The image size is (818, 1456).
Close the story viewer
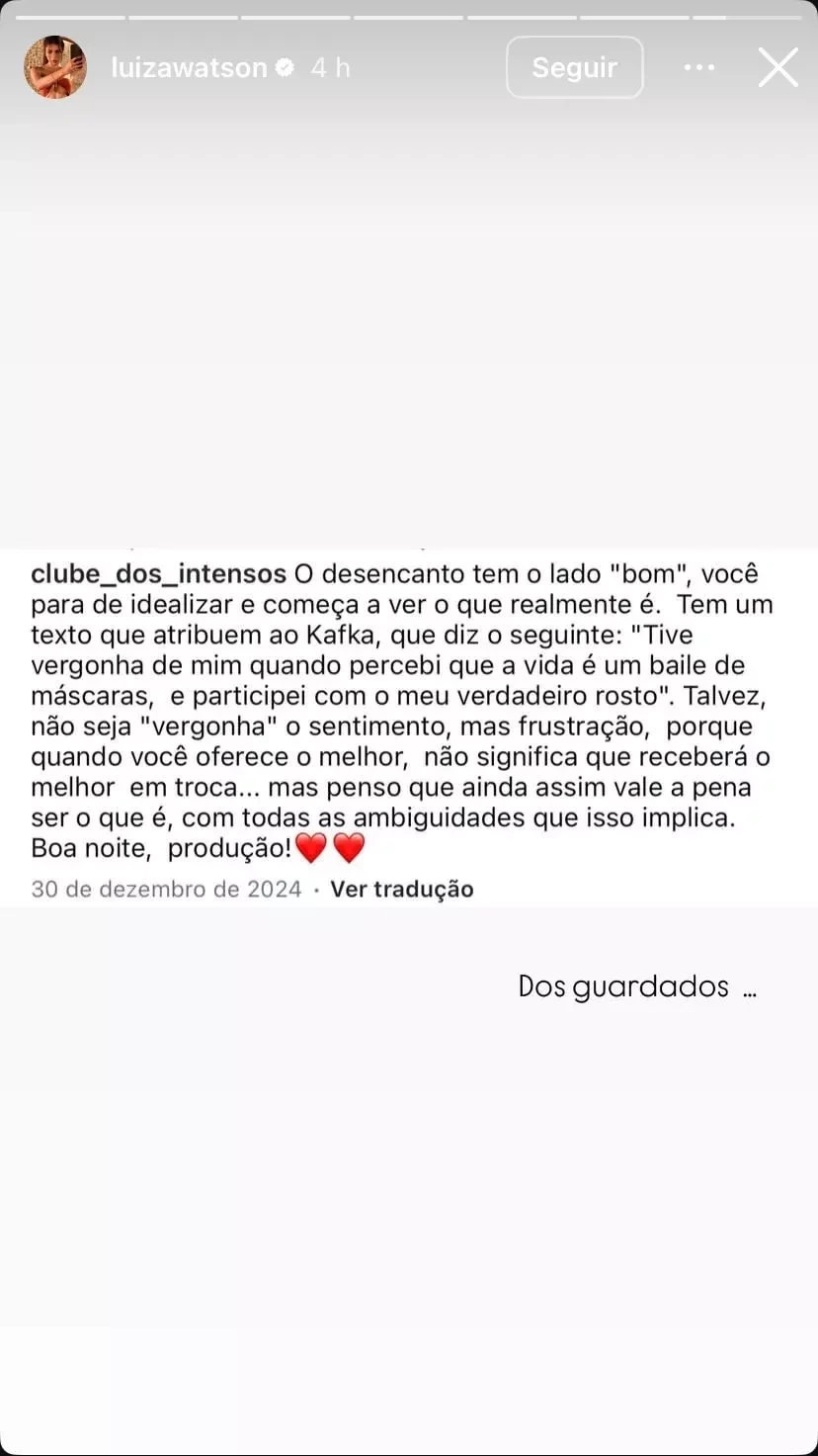(777, 67)
